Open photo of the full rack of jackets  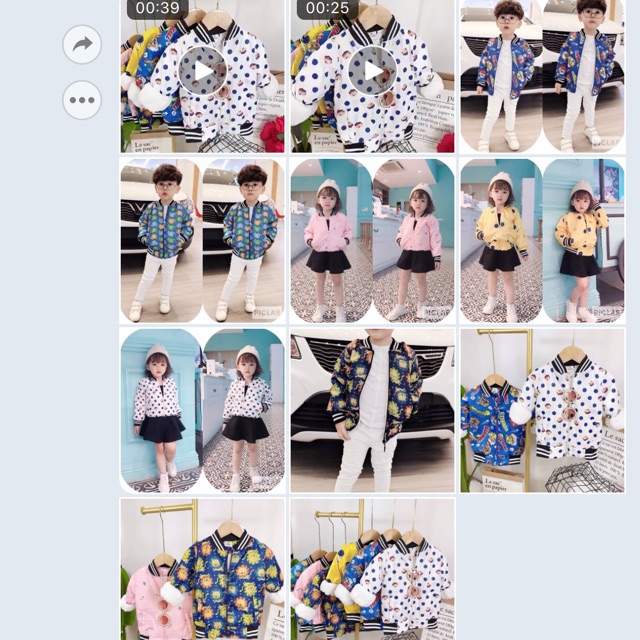point(372,570)
